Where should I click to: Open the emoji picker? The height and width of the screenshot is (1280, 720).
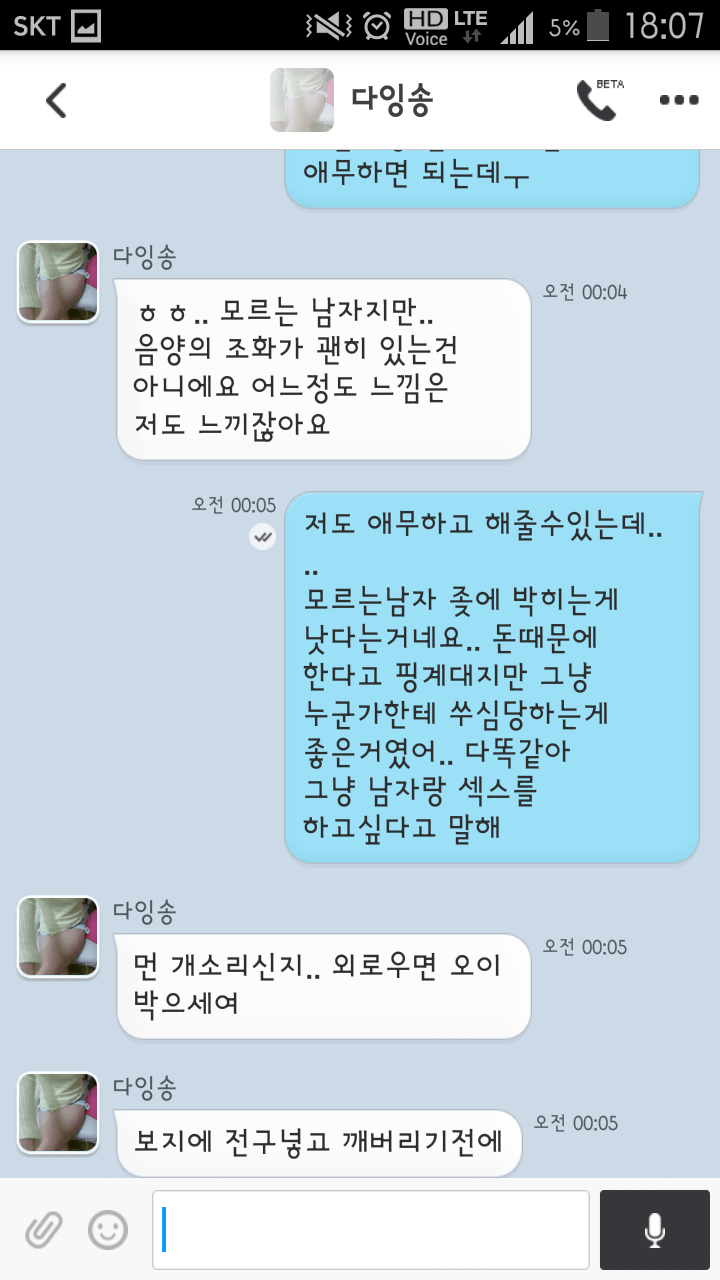point(108,1229)
